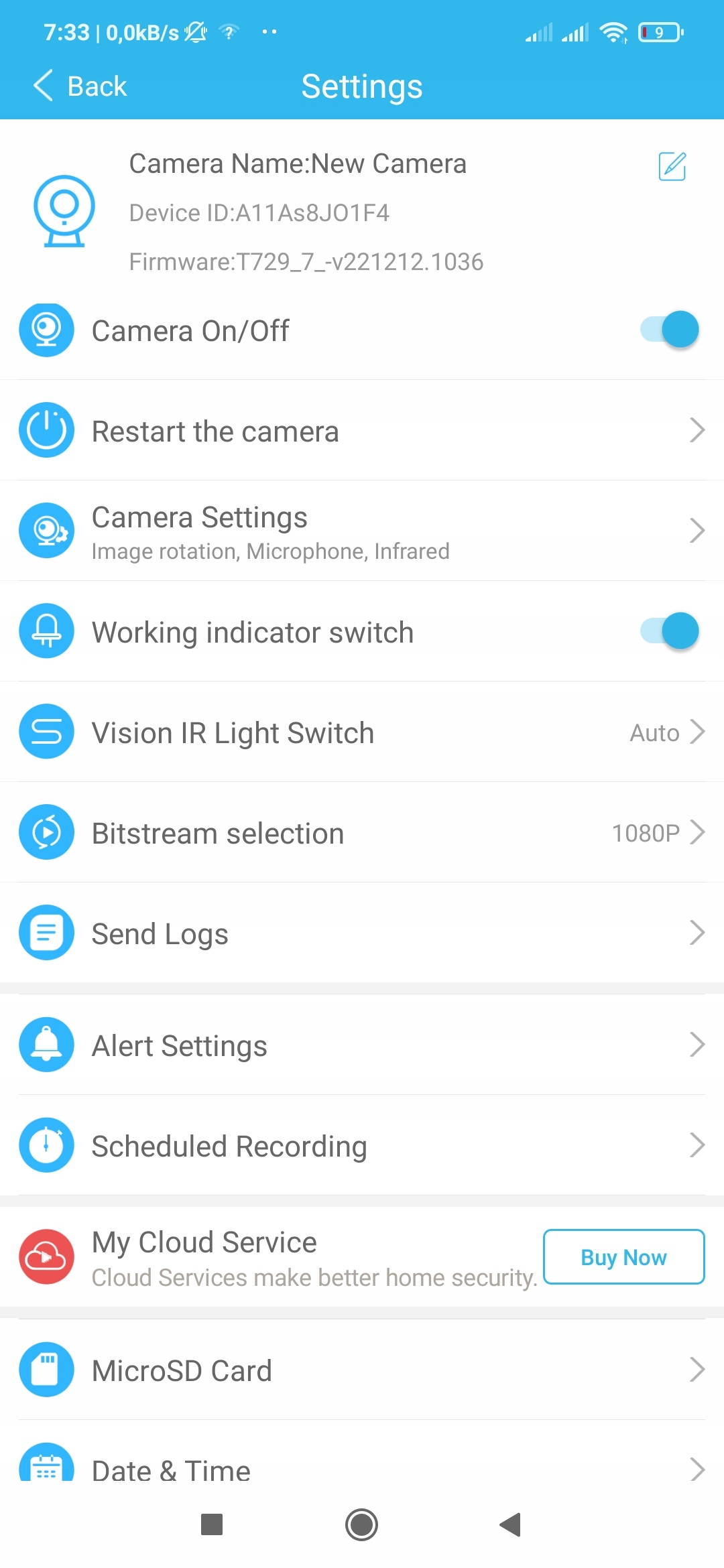Tap Buy Now for cloud service
The height and width of the screenshot is (1568, 724).
point(623,1257)
